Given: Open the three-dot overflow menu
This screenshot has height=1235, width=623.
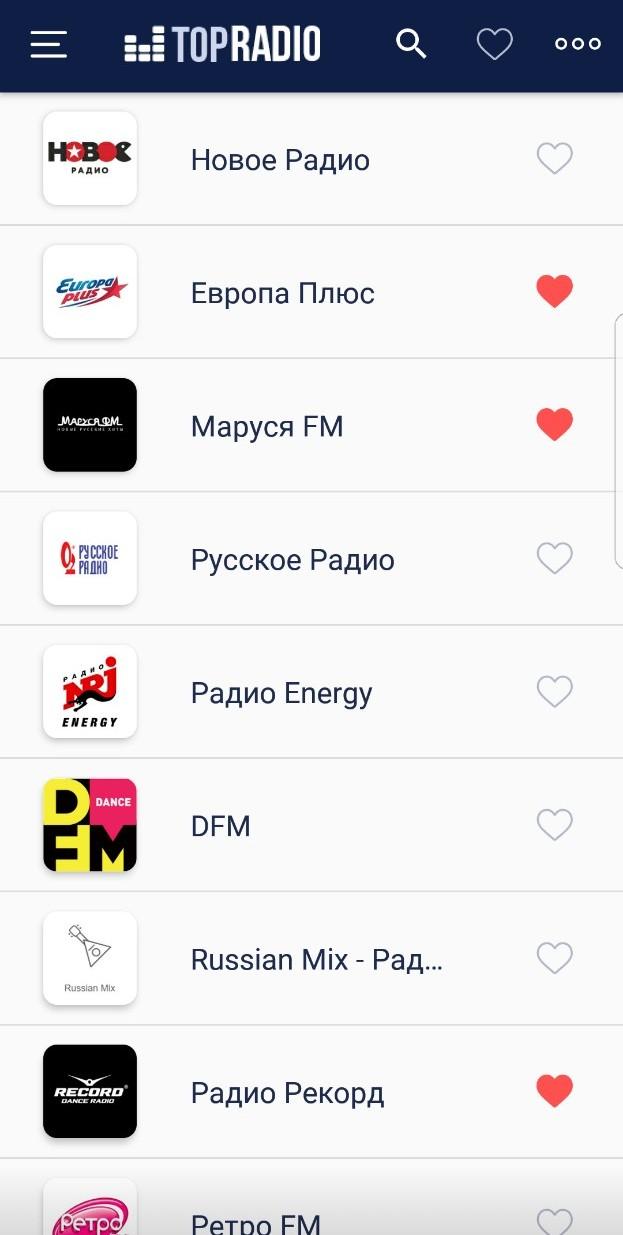Looking at the screenshot, I should click(578, 44).
